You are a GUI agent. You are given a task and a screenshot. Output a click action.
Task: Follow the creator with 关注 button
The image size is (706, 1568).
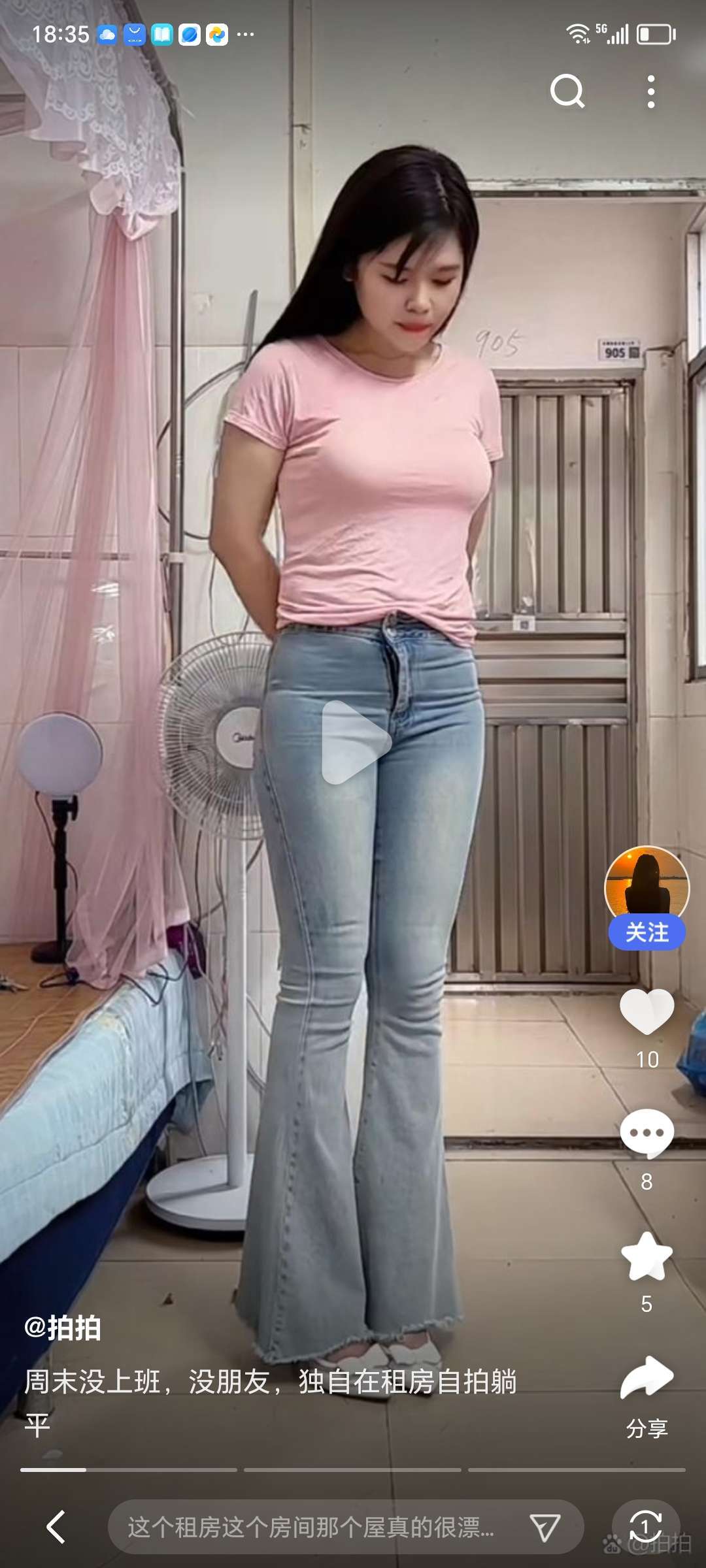(x=647, y=932)
